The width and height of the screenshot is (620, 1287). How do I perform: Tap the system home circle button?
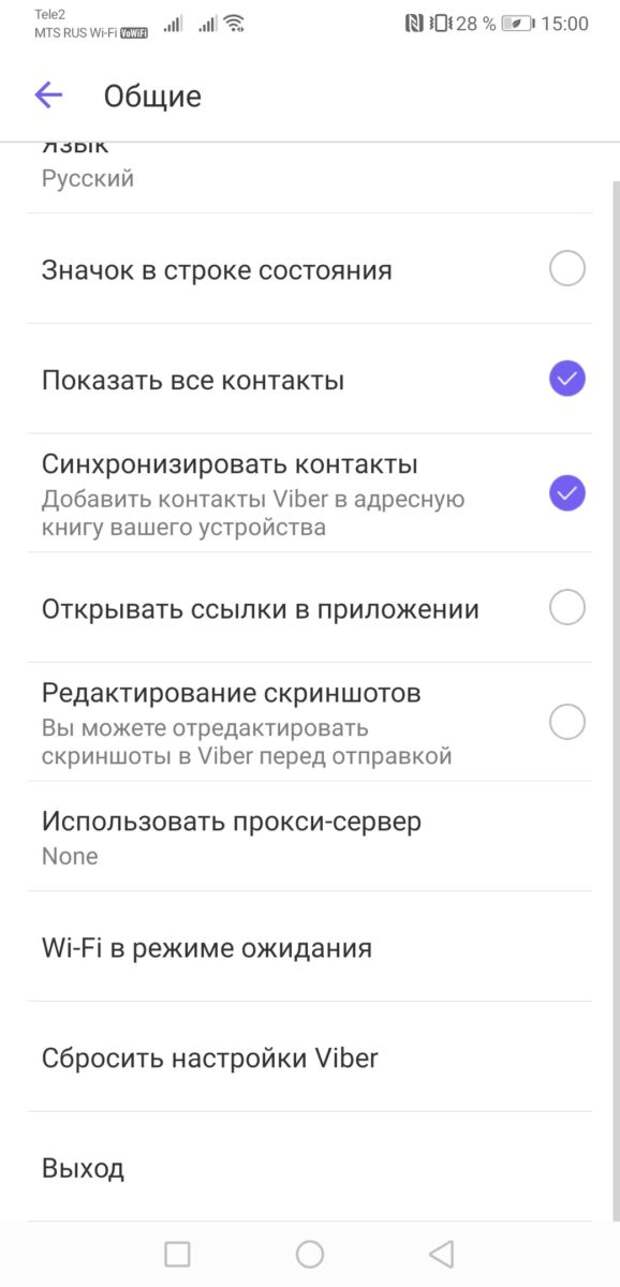[x=310, y=1254]
